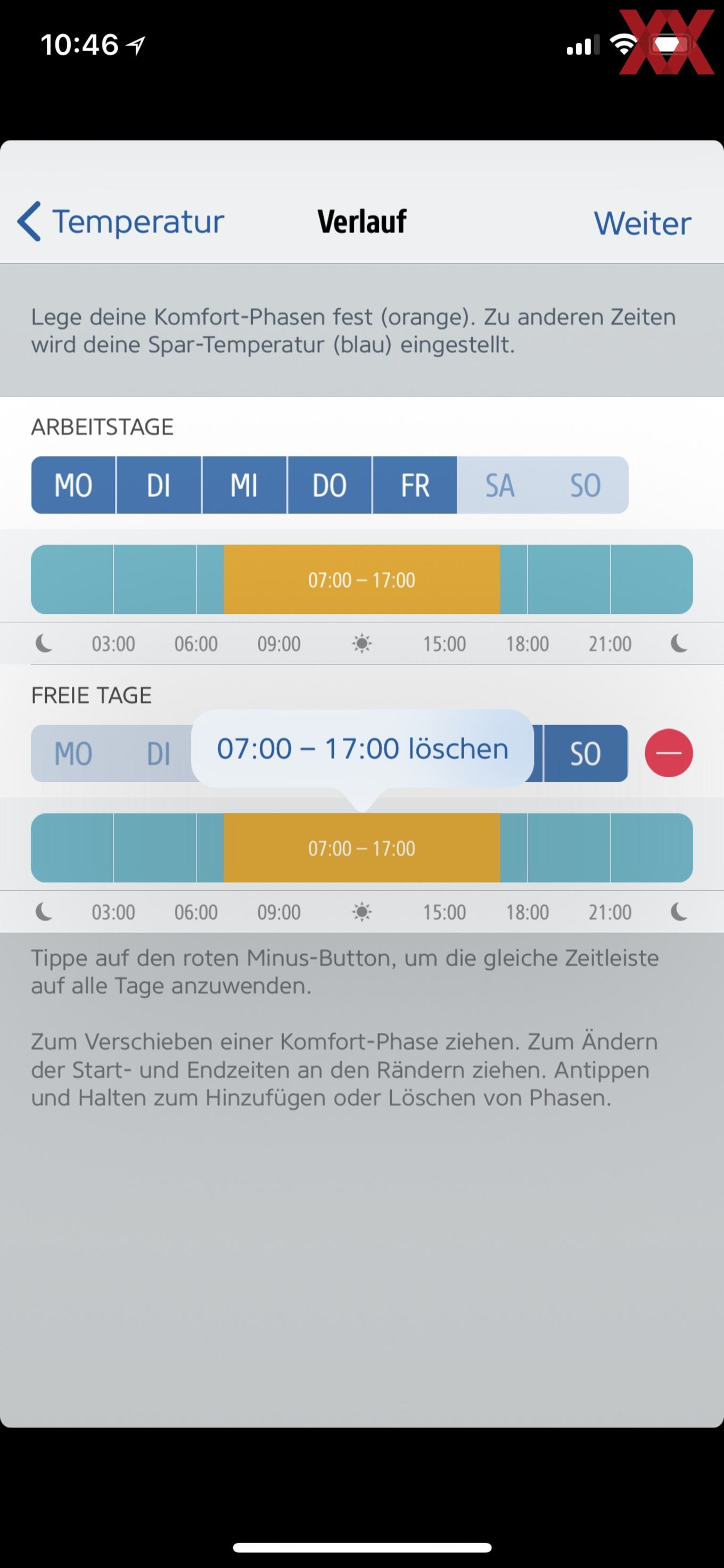Tap the red minus button
The image size is (724, 1568).
(x=669, y=753)
